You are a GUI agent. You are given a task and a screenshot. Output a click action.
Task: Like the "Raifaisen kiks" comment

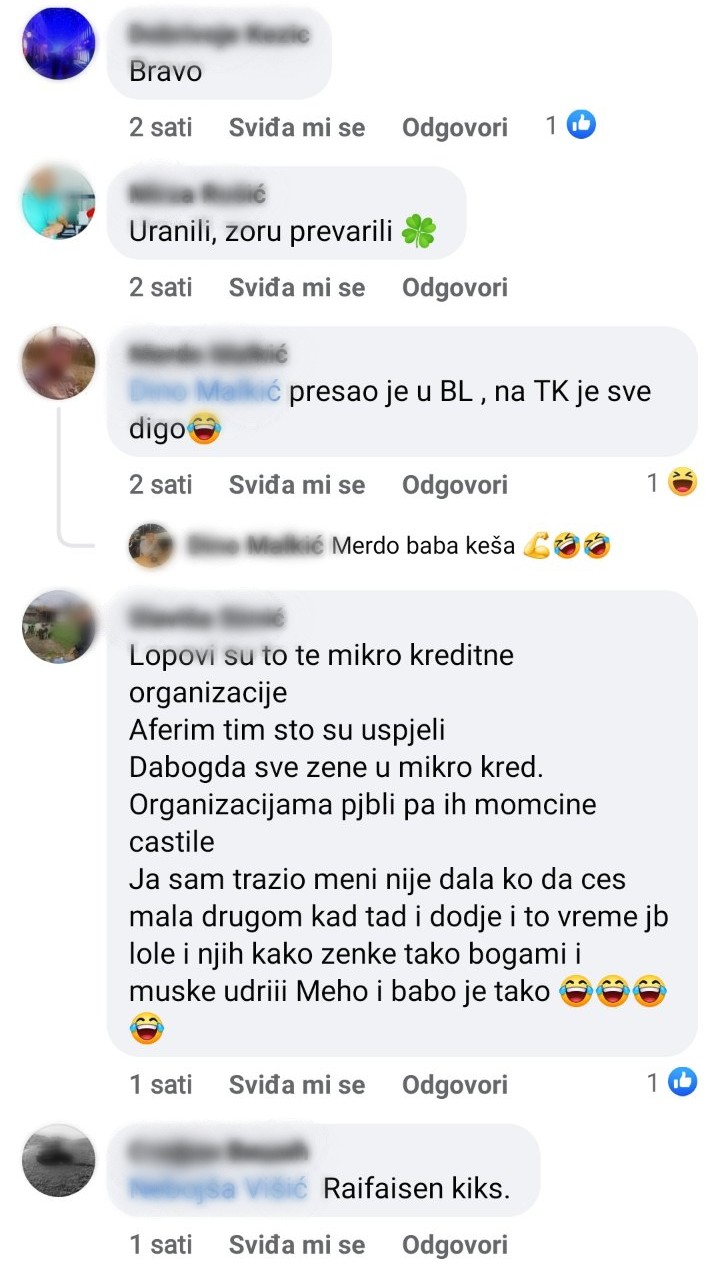pyautogui.click(x=296, y=1245)
